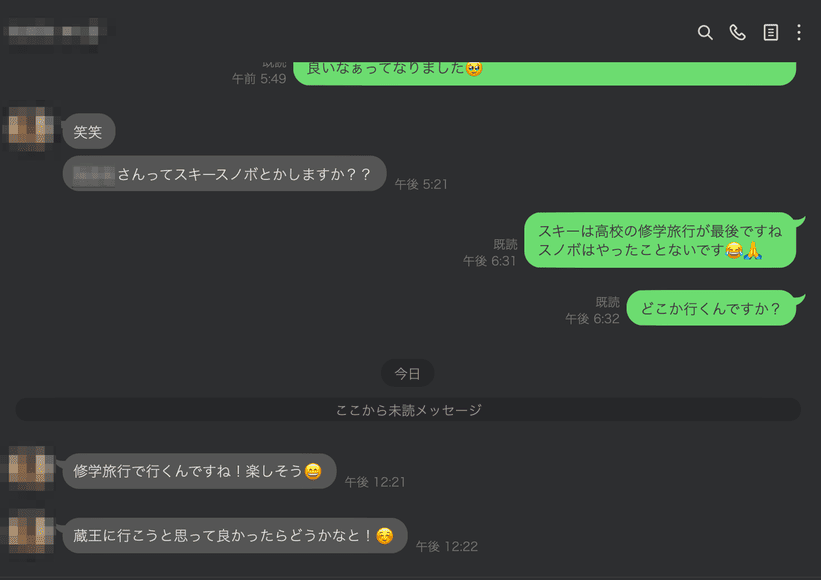
Task: Open the overflow menu
Action: 798,32
